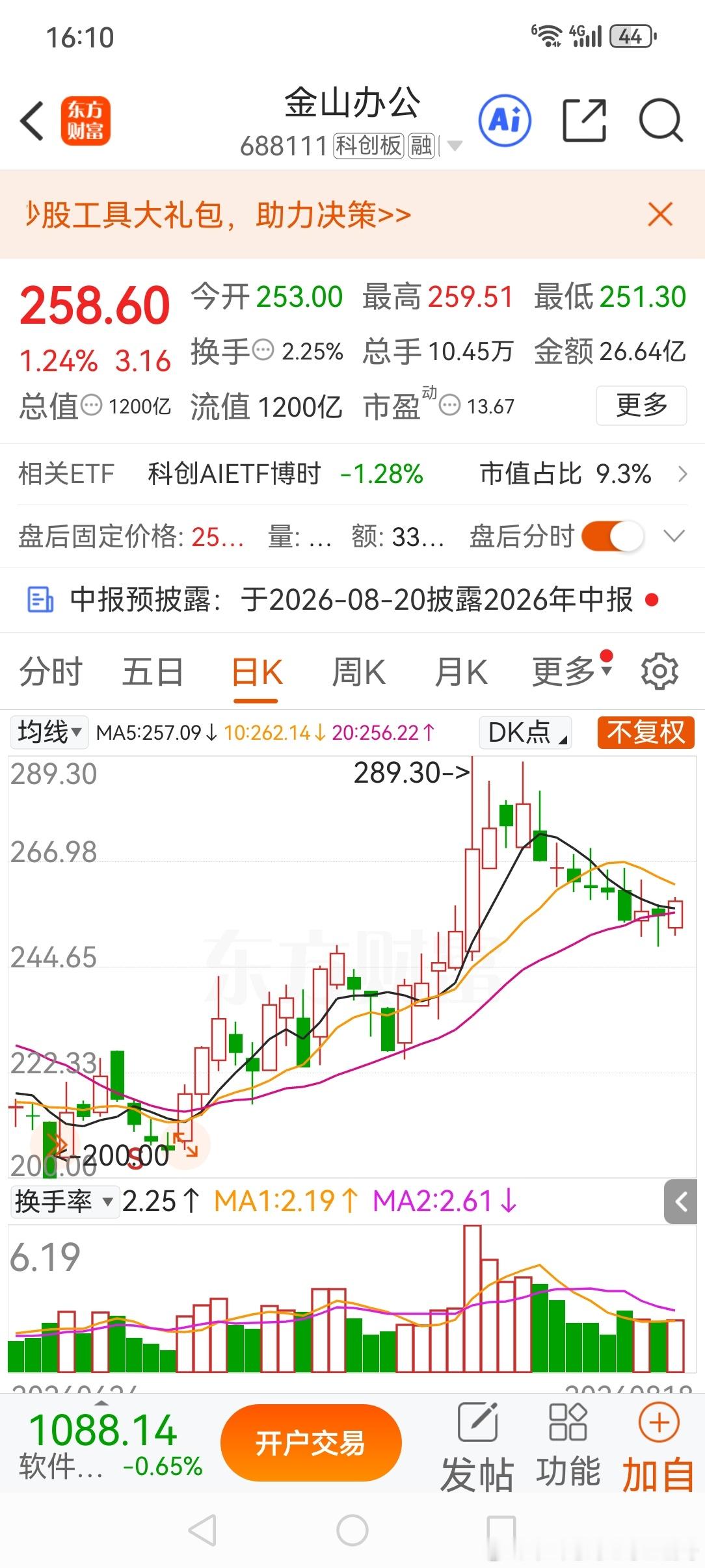Screen dimensions: 705x1568
Task: Tap the 不复权 adjustment button
Action: [x=646, y=733]
